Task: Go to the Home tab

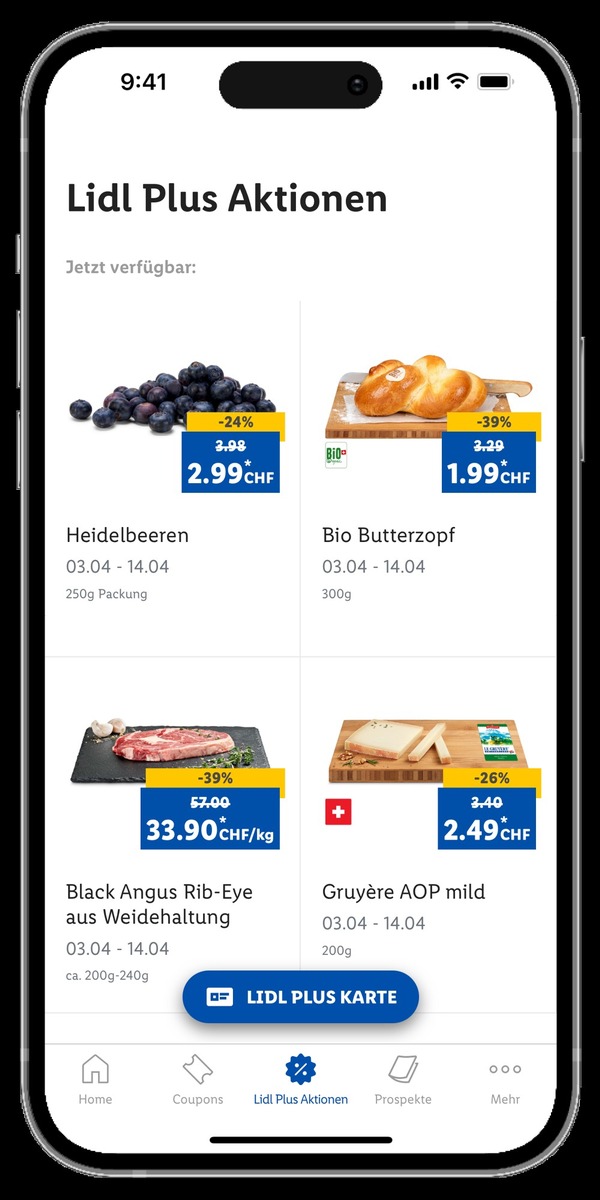Action: 95,1079
